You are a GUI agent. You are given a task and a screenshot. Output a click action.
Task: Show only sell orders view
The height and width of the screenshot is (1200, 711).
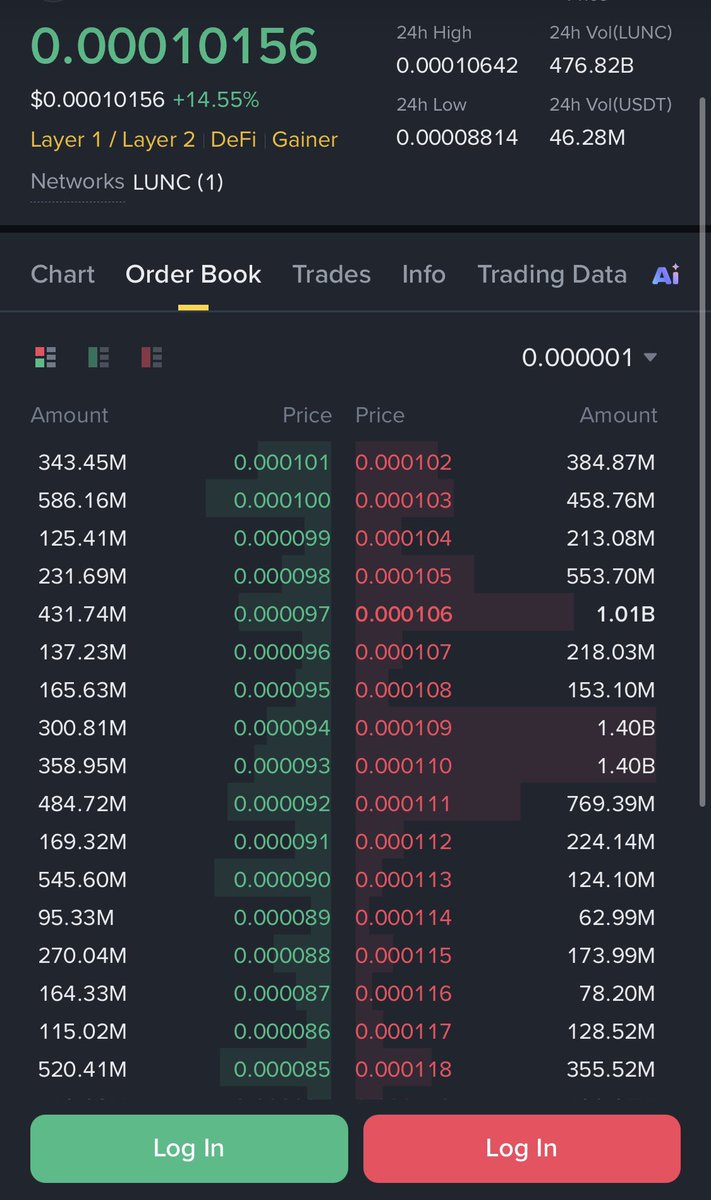click(x=152, y=357)
